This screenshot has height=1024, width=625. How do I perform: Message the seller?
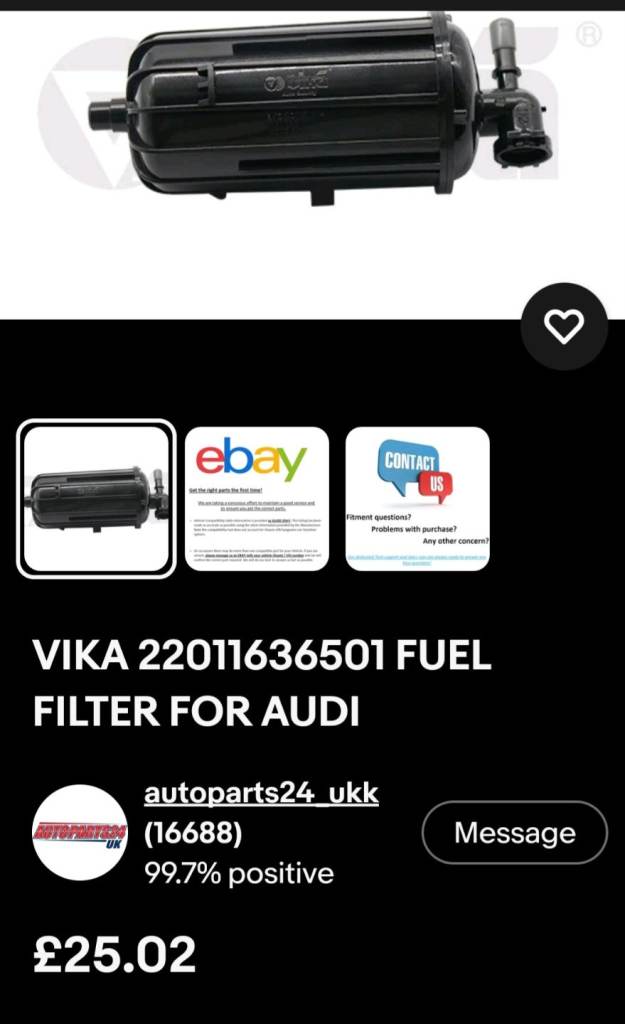[x=514, y=832]
